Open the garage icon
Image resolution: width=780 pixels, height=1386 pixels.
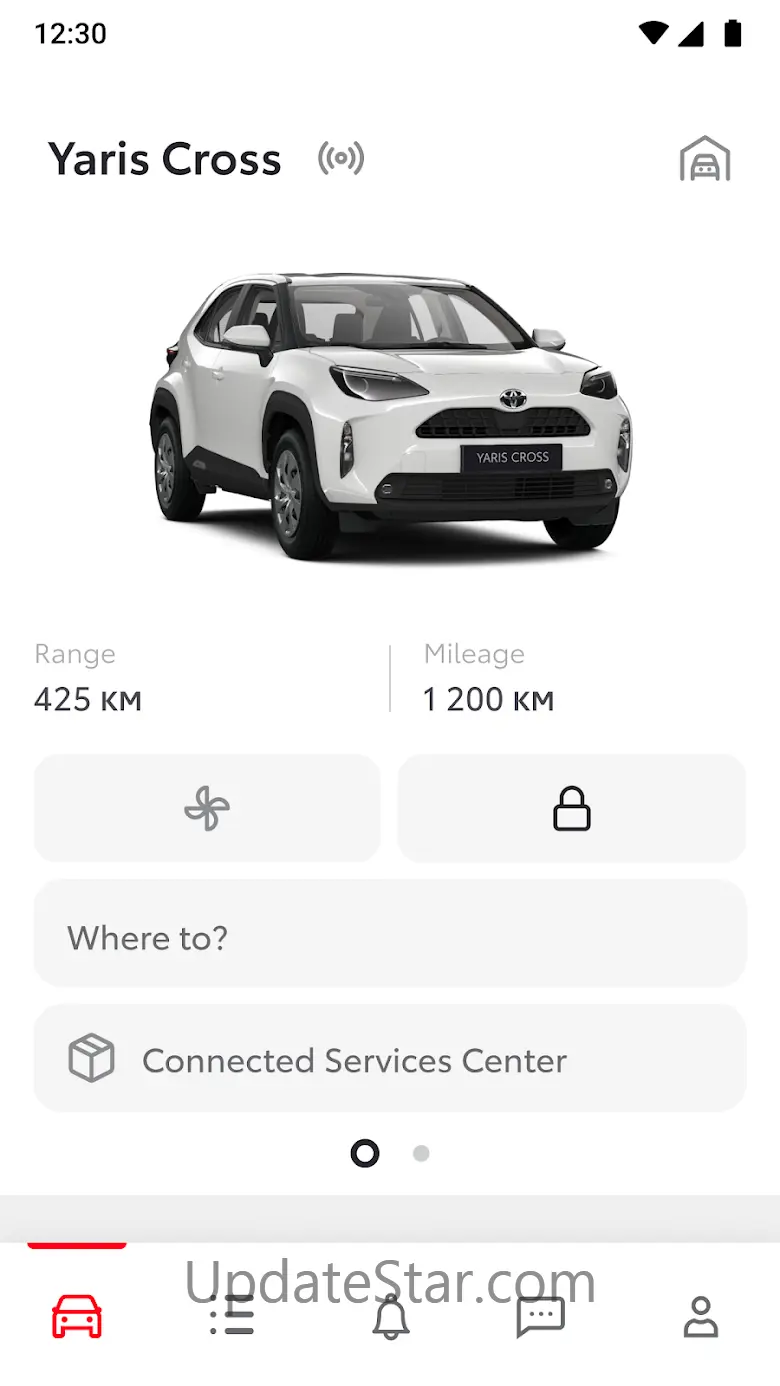coord(705,159)
